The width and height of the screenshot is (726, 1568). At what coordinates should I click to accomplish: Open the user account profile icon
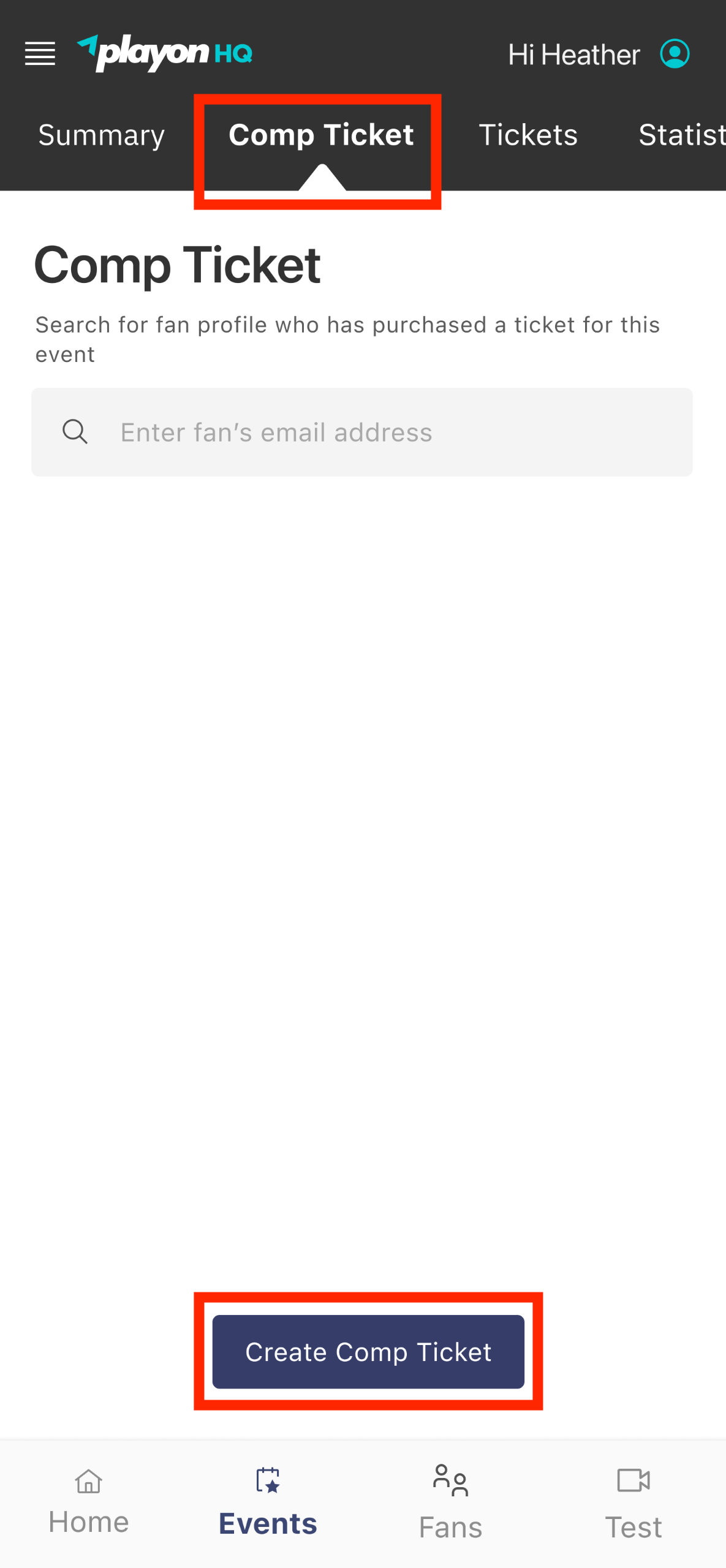pyautogui.click(x=674, y=54)
